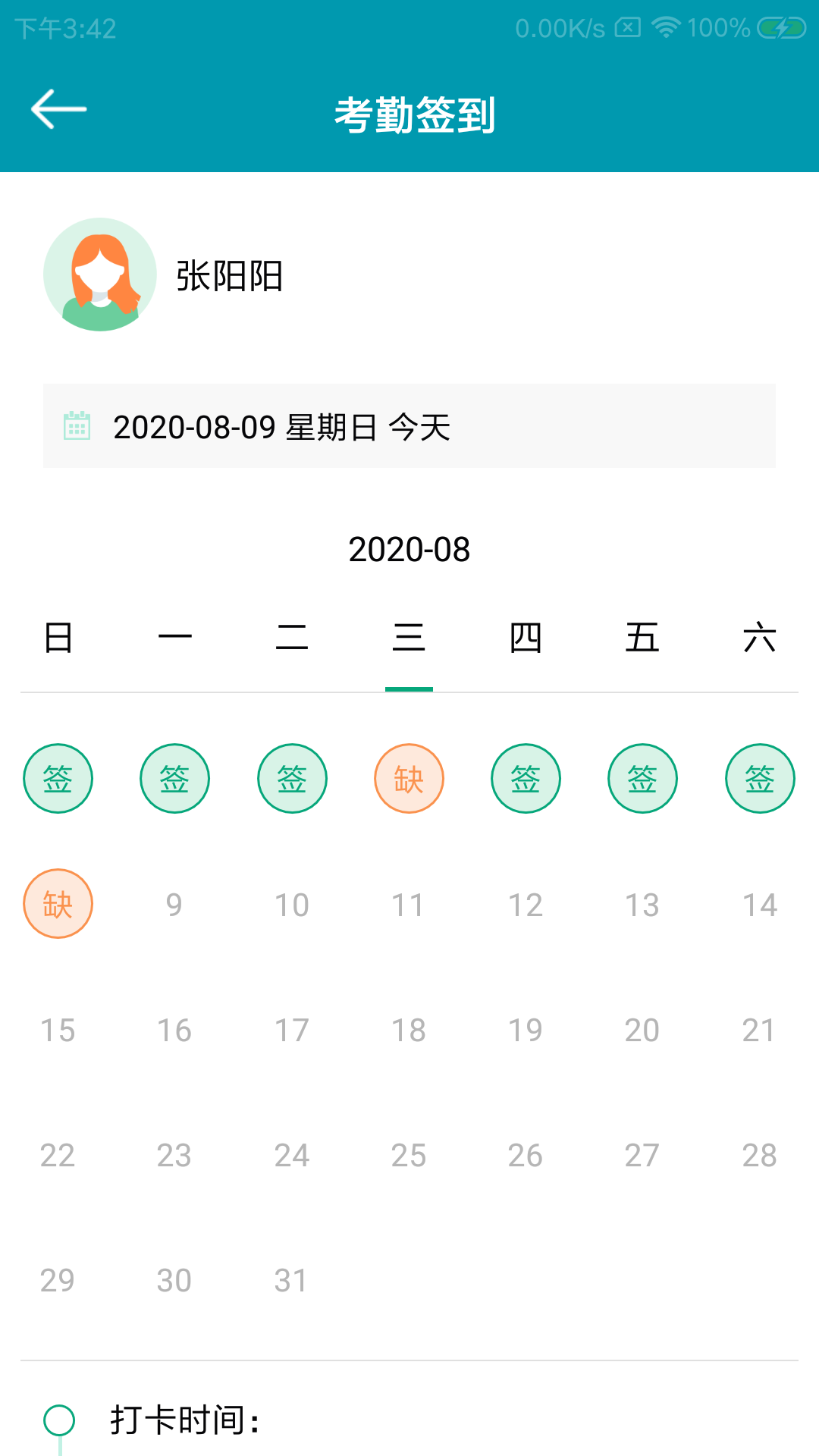Choose the 18th on the calendar
Screen dimensions: 819x1456
[x=409, y=1030]
